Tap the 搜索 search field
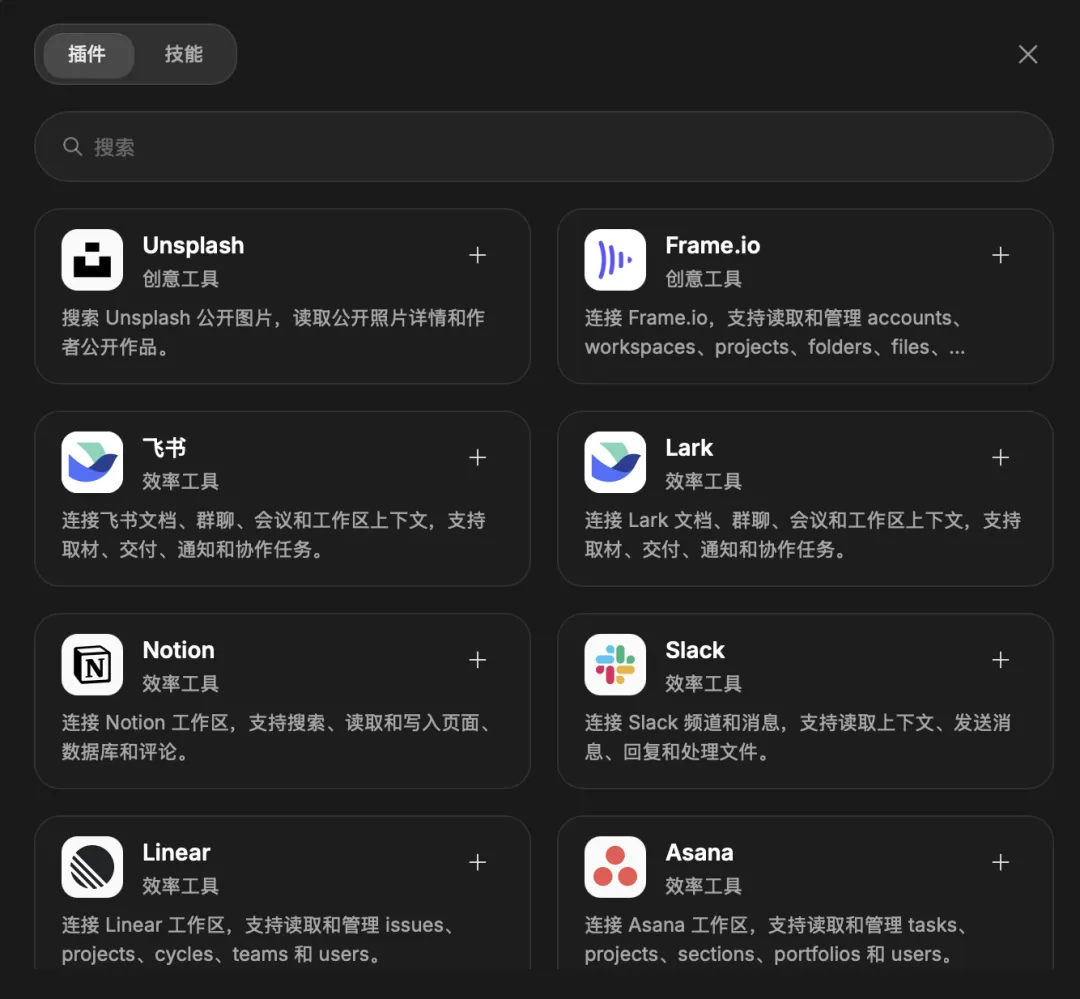The height and width of the screenshot is (999, 1080). coord(543,147)
